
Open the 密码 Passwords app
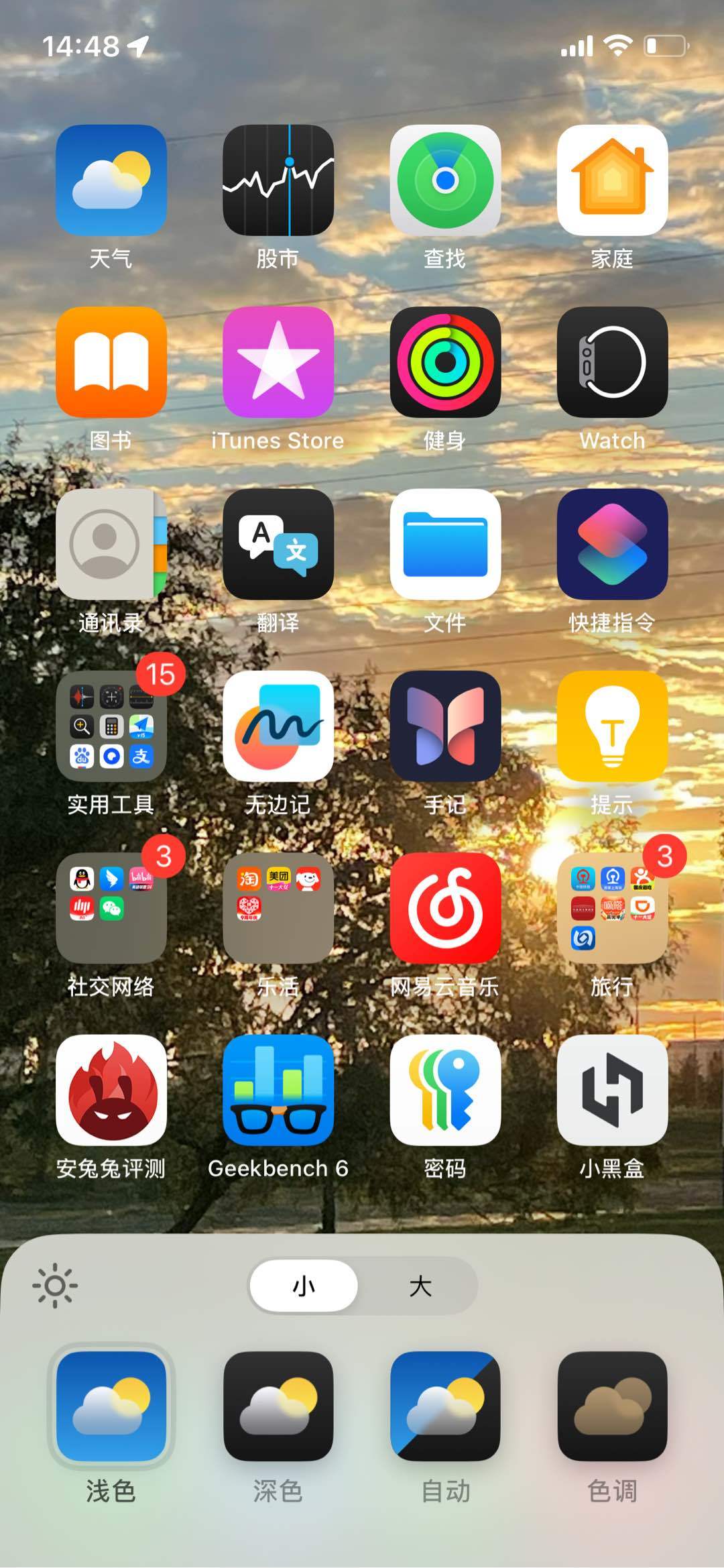click(445, 1090)
